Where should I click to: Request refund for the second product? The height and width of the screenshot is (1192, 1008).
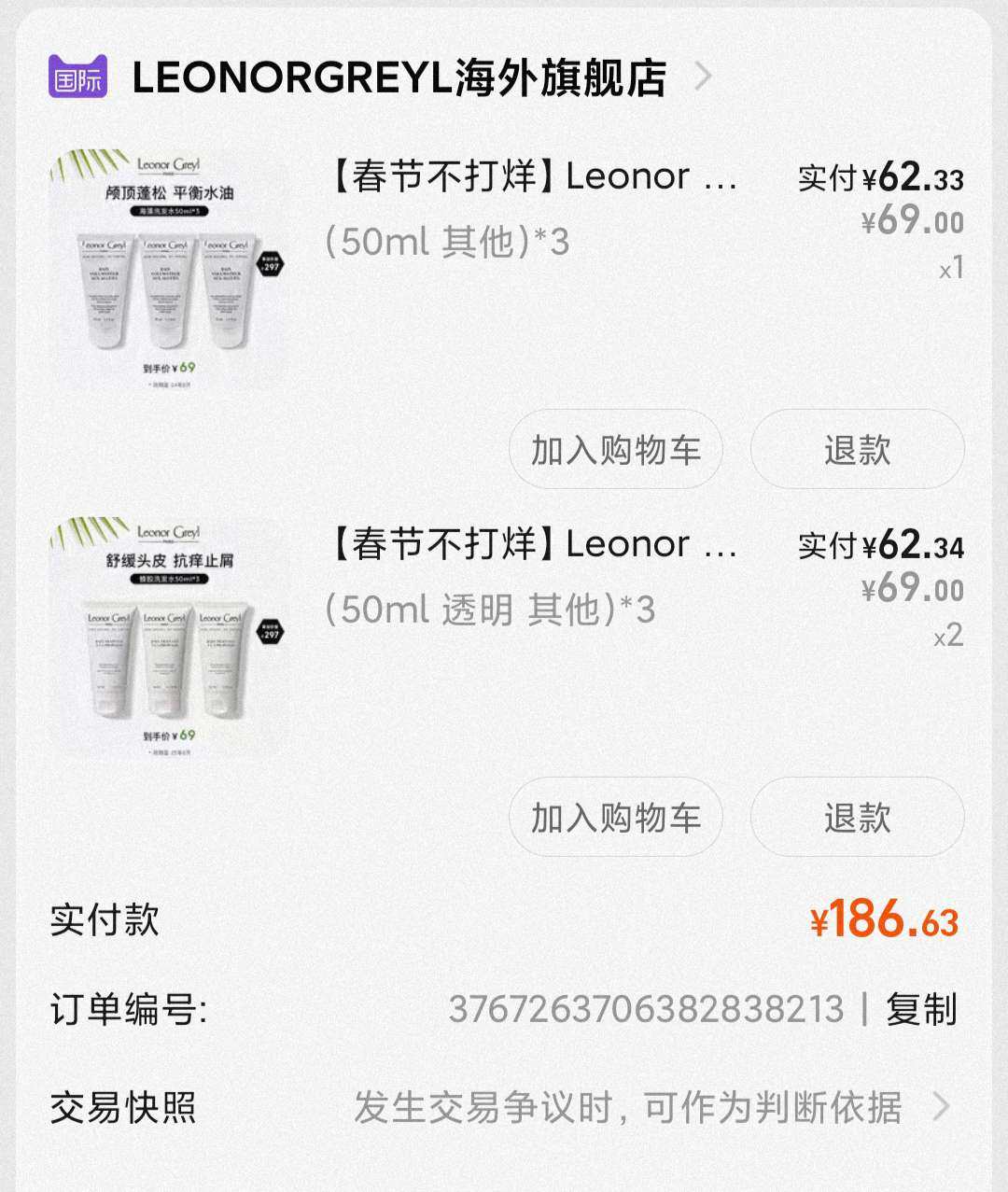pos(857,817)
